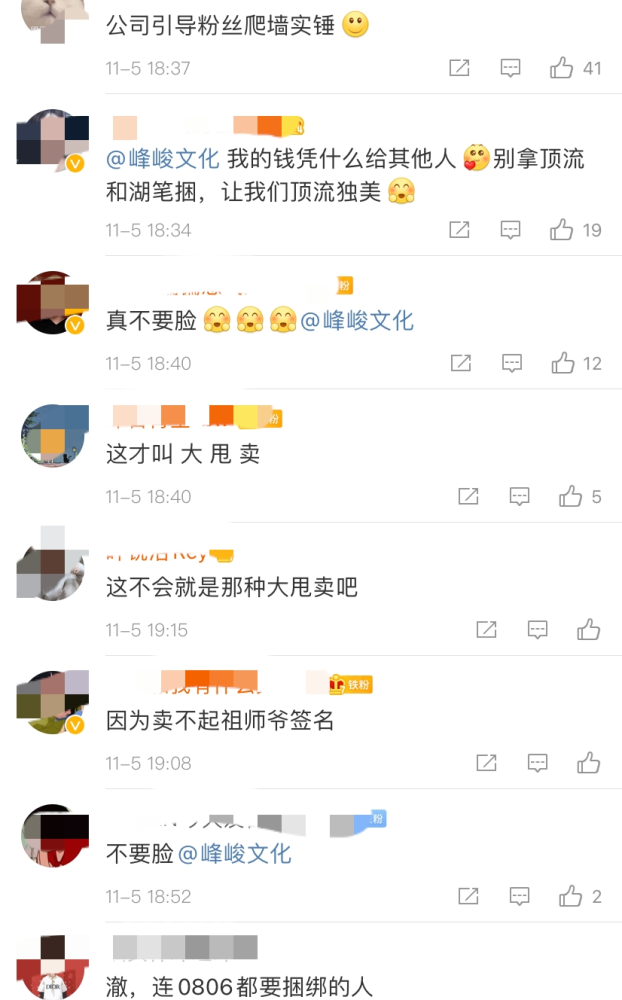Repost the comment 公司引导粉丝爬墙实锤
This screenshot has height=1000, width=622.
point(459,68)
